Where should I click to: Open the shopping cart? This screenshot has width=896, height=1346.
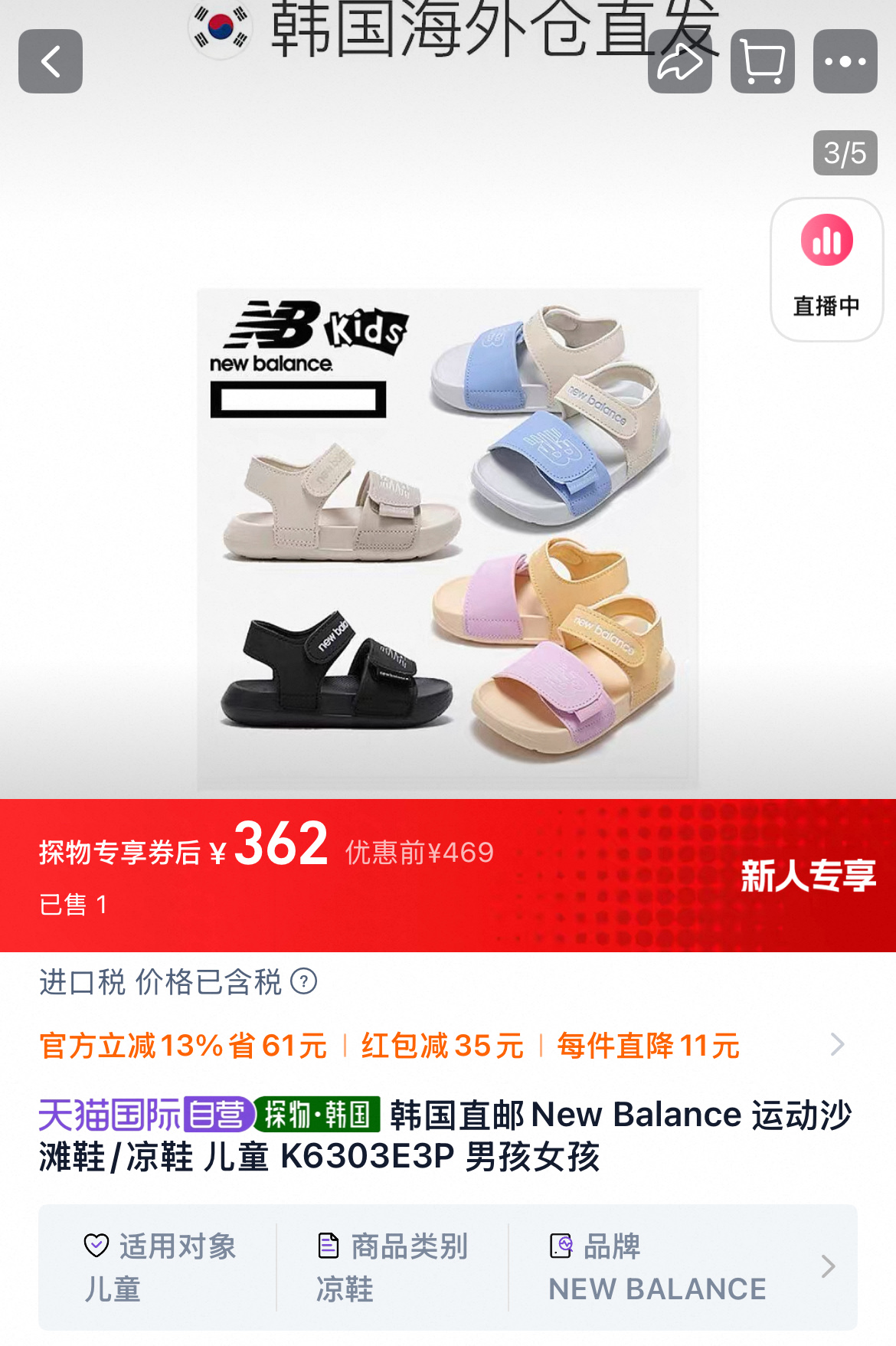coord(762,61)
